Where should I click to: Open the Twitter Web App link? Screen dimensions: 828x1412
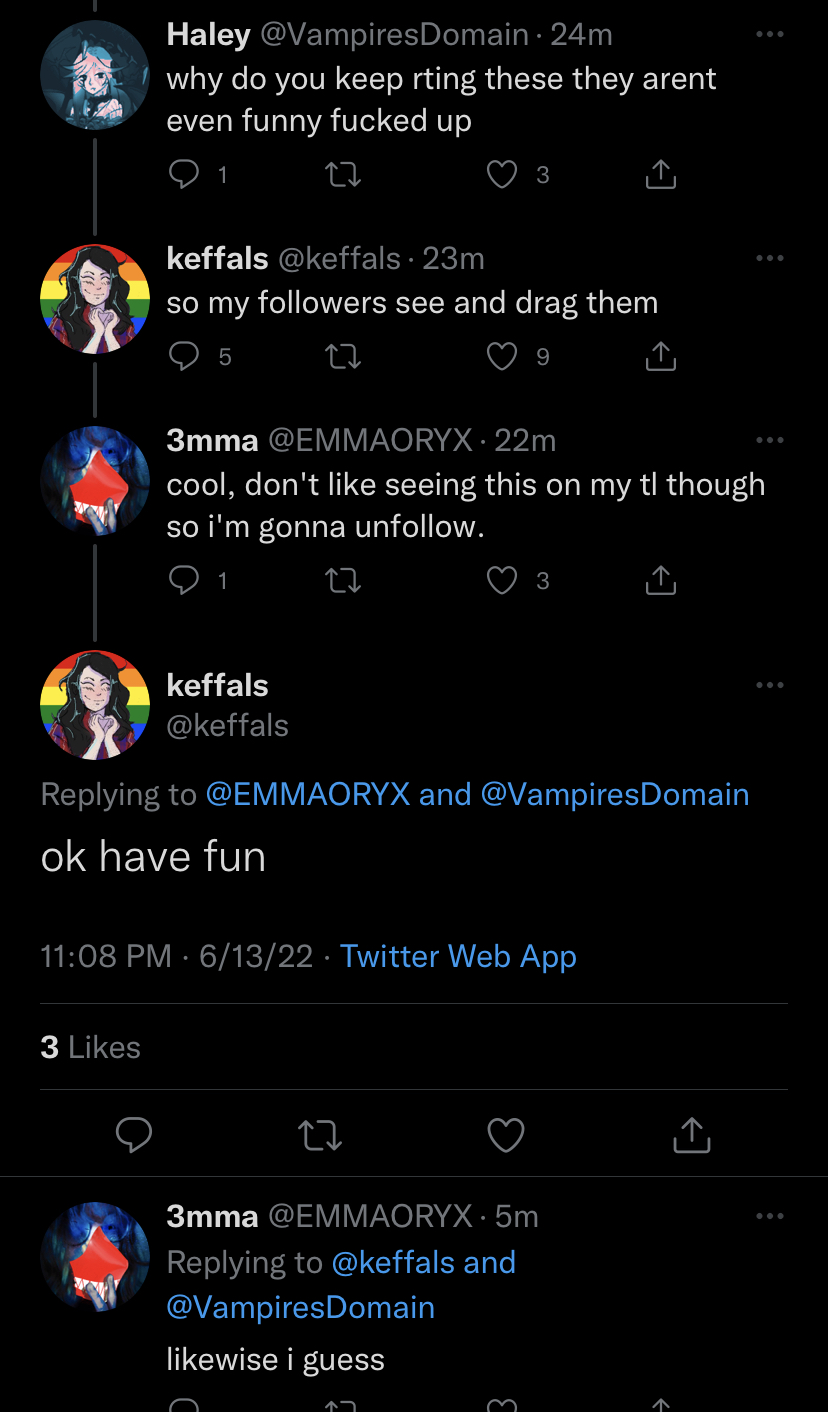click(458, 956)
